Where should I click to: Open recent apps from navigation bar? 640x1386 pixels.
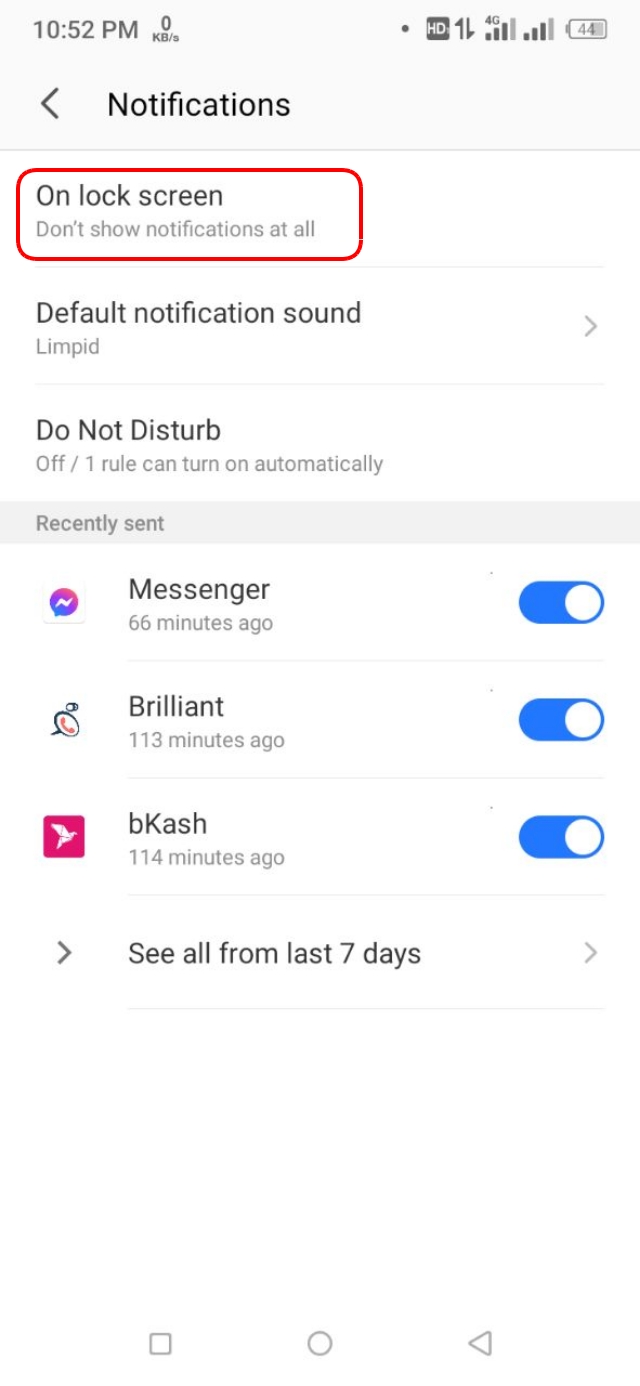coord(160,1343)
